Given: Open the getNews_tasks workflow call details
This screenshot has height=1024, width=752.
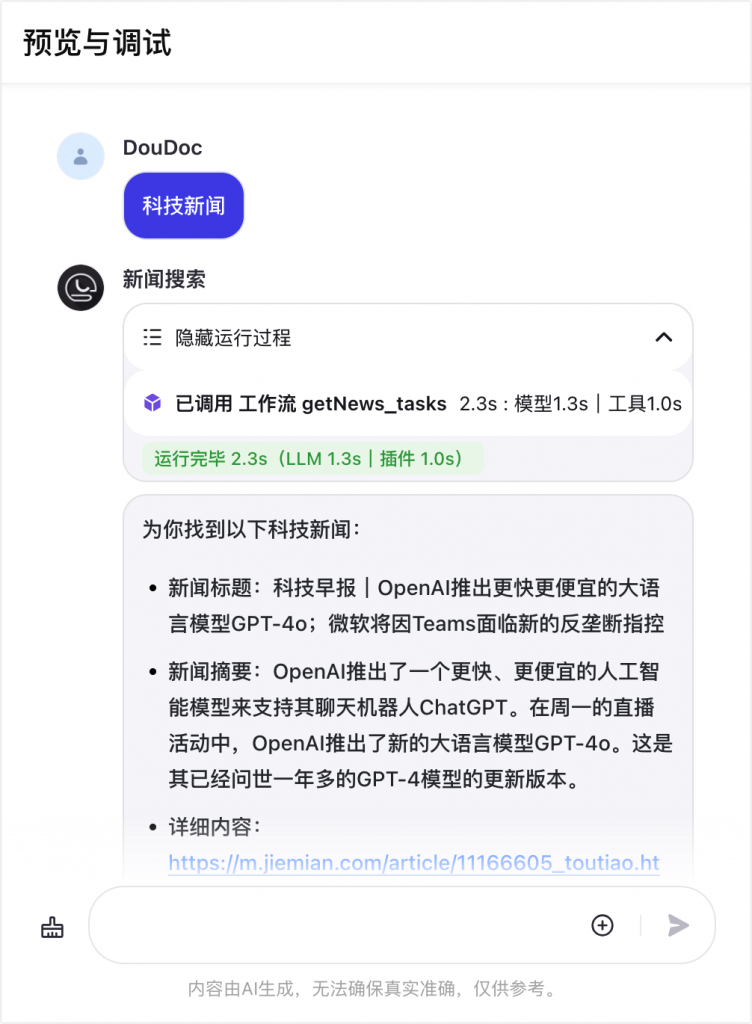Looking at the screenshot, I should point(310,404).
